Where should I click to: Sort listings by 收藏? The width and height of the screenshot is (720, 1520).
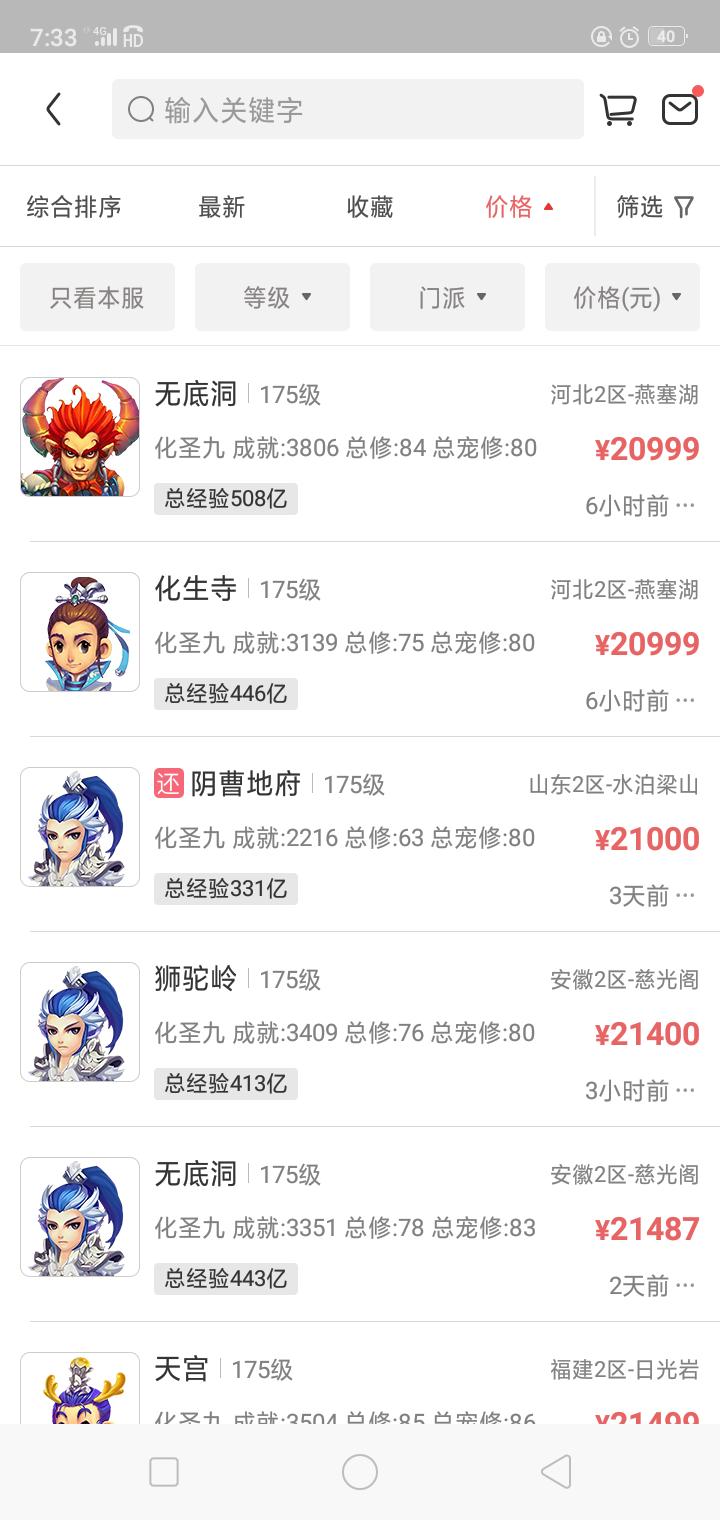tap(370, 207)
